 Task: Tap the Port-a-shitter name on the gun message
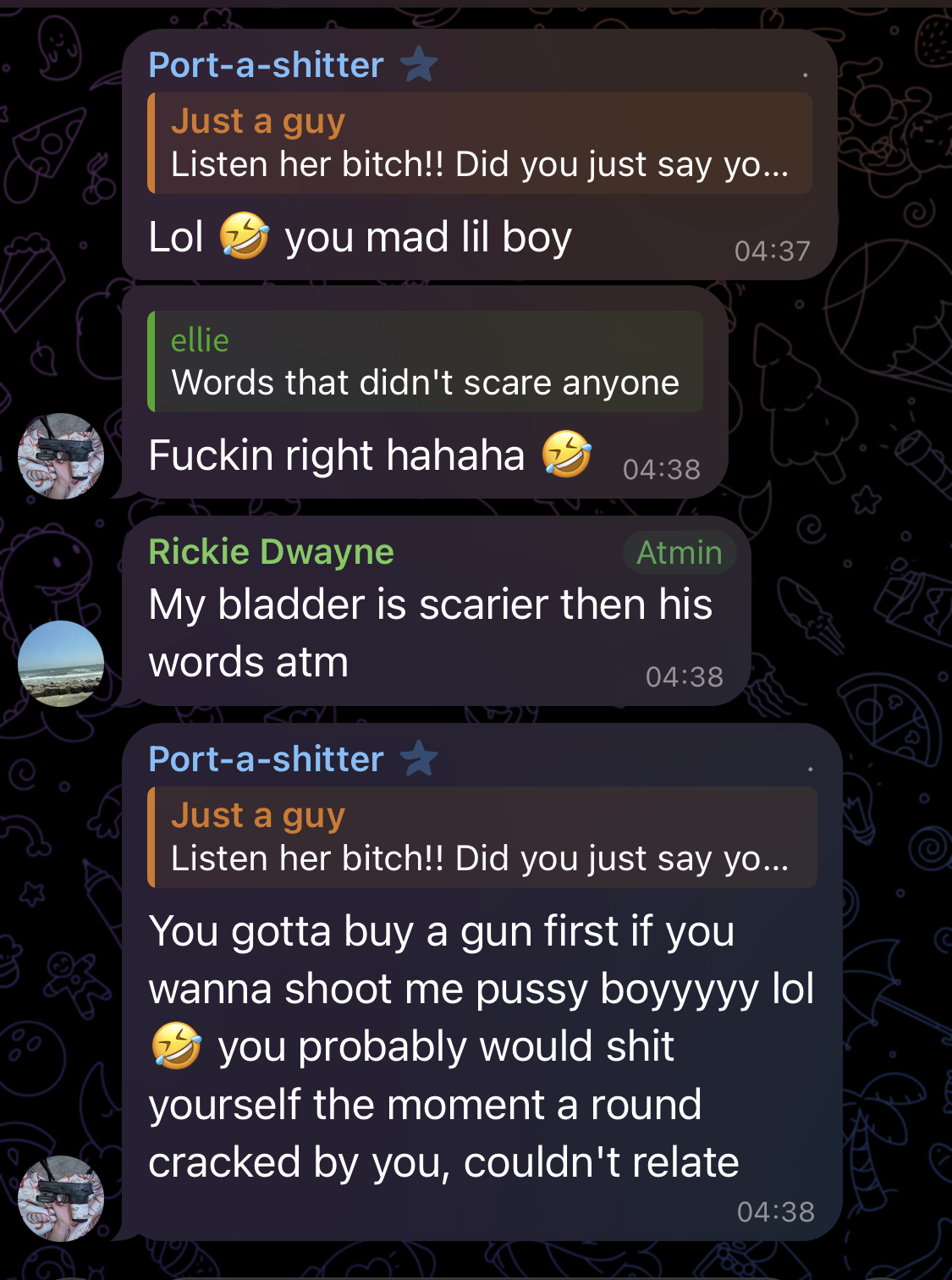click(x=266, y=759)
